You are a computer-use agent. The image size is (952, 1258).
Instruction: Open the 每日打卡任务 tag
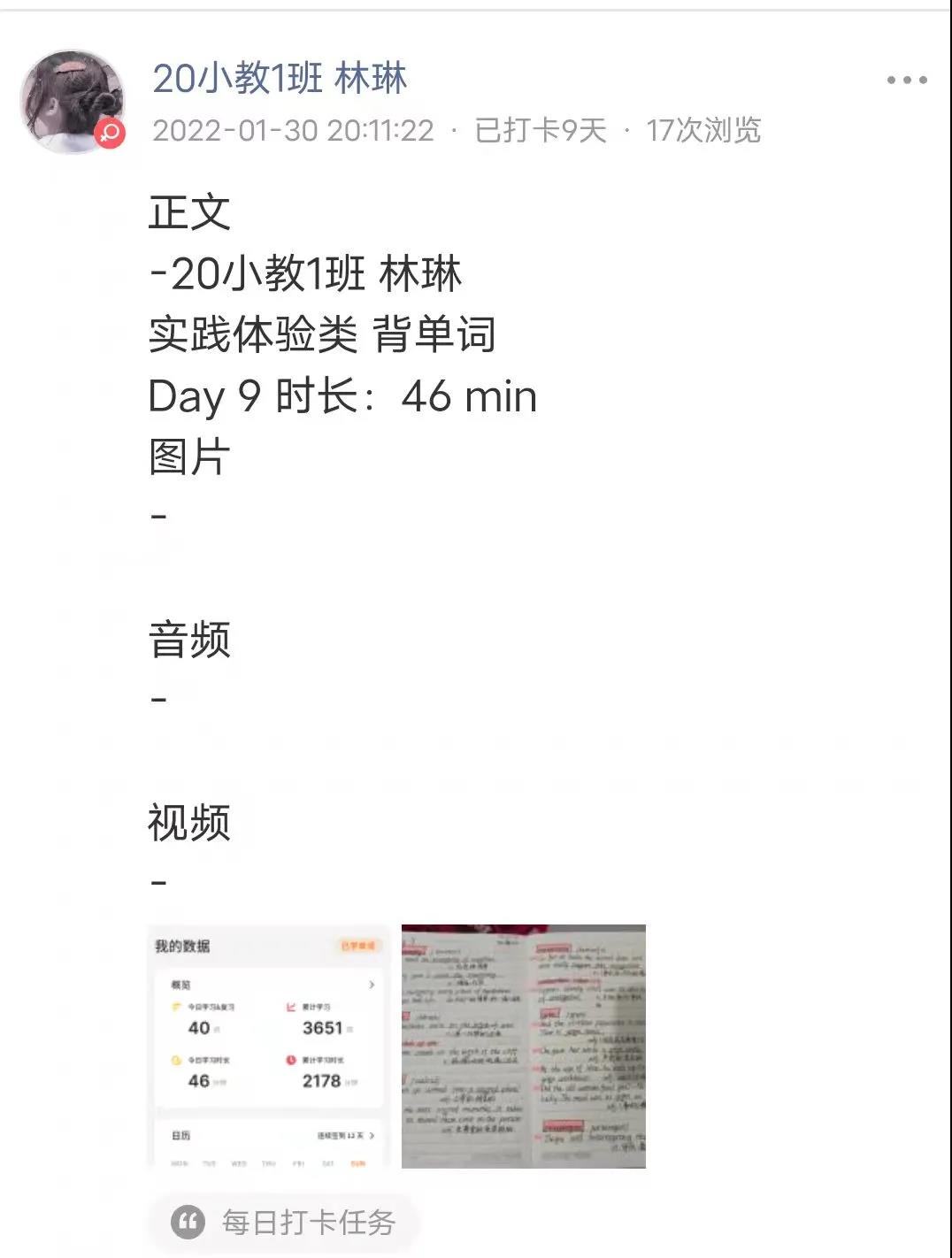[283, 1223]
